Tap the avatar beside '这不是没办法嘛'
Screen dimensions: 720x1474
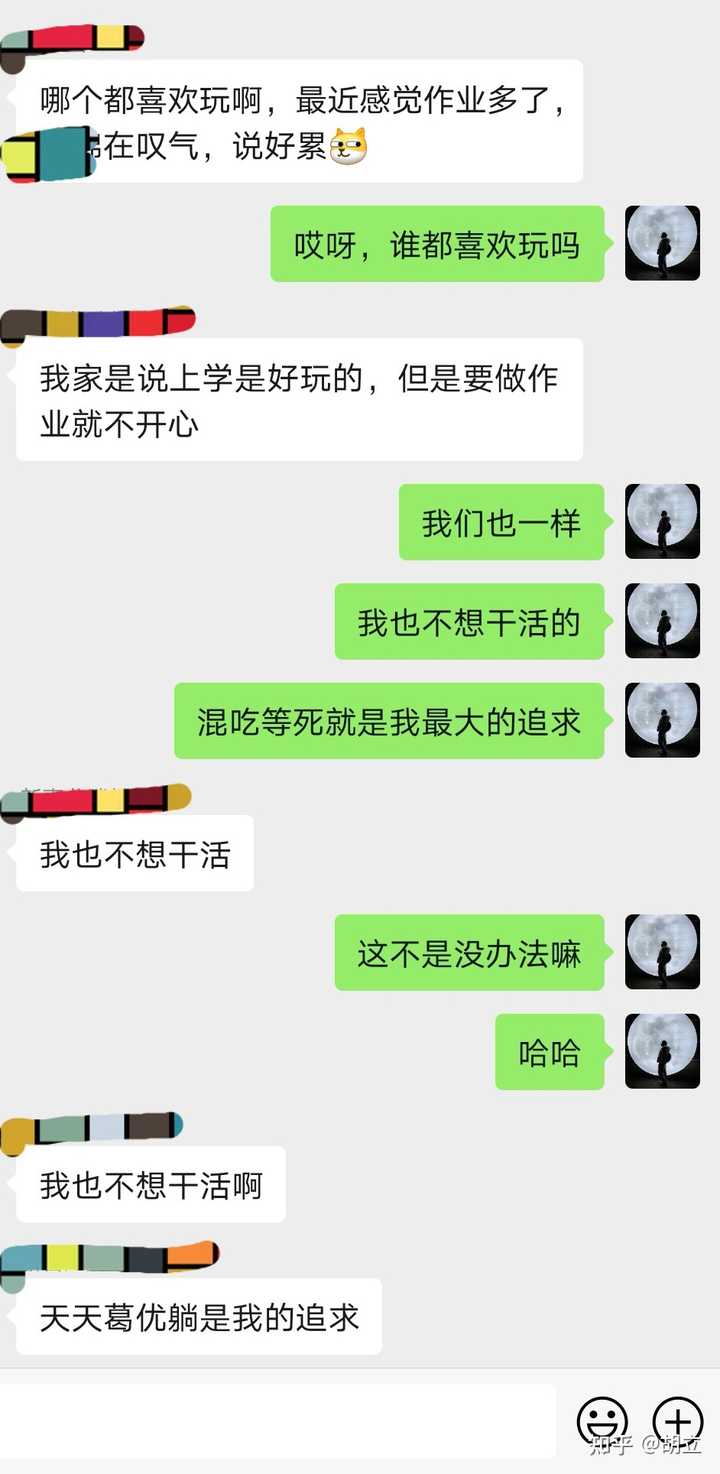pyautogui.click(x=662, y=952)
